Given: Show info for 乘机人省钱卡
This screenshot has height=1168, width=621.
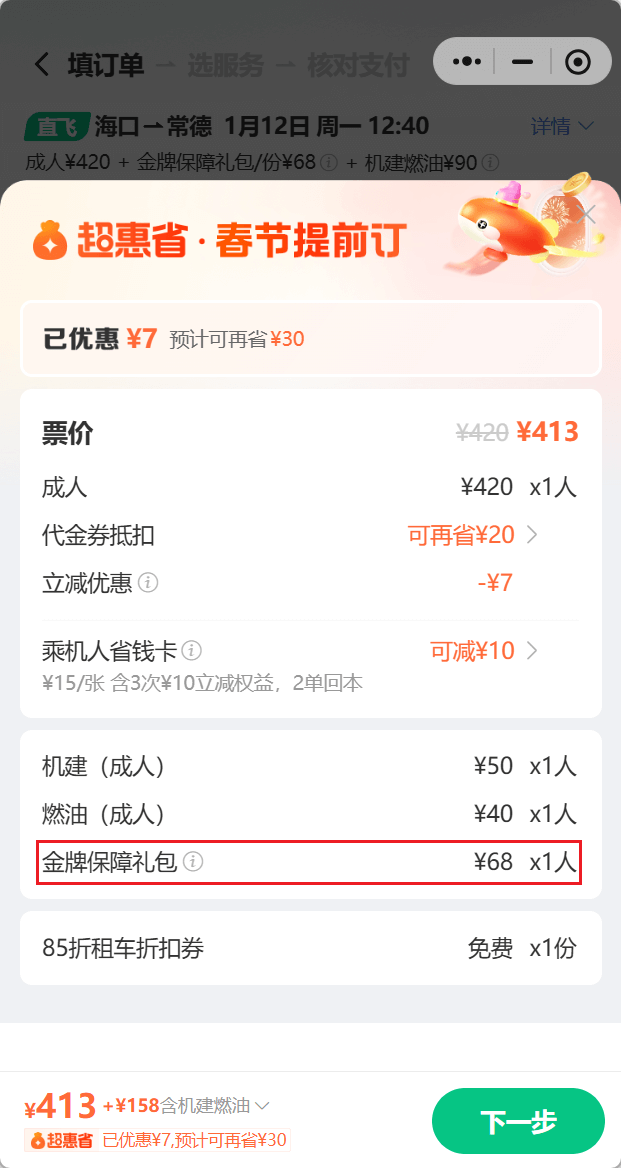Looking at the screenshot, I should tap(192, 651).
